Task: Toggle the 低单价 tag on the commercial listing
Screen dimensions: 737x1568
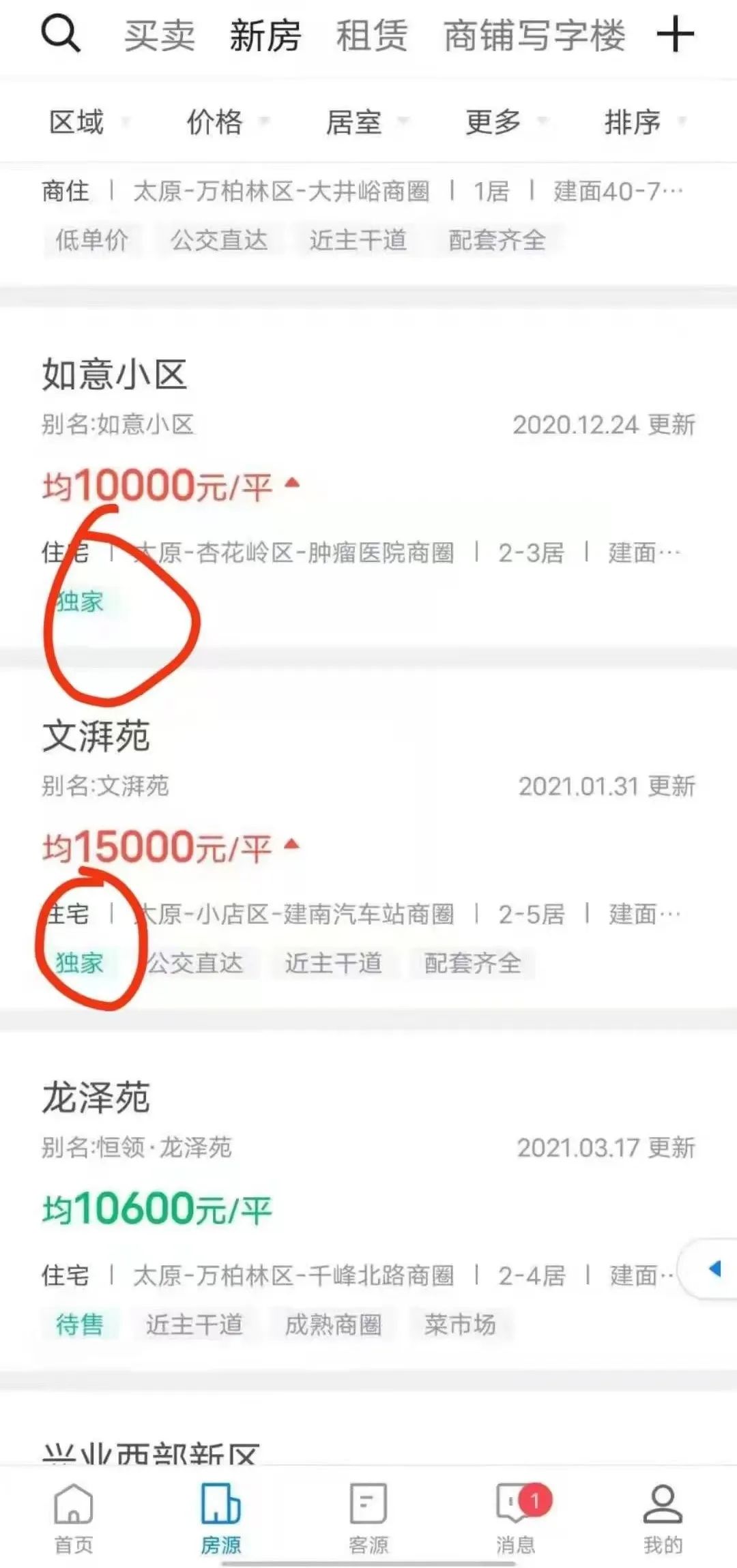Action: pyautogui.click(x=92, y=241)
